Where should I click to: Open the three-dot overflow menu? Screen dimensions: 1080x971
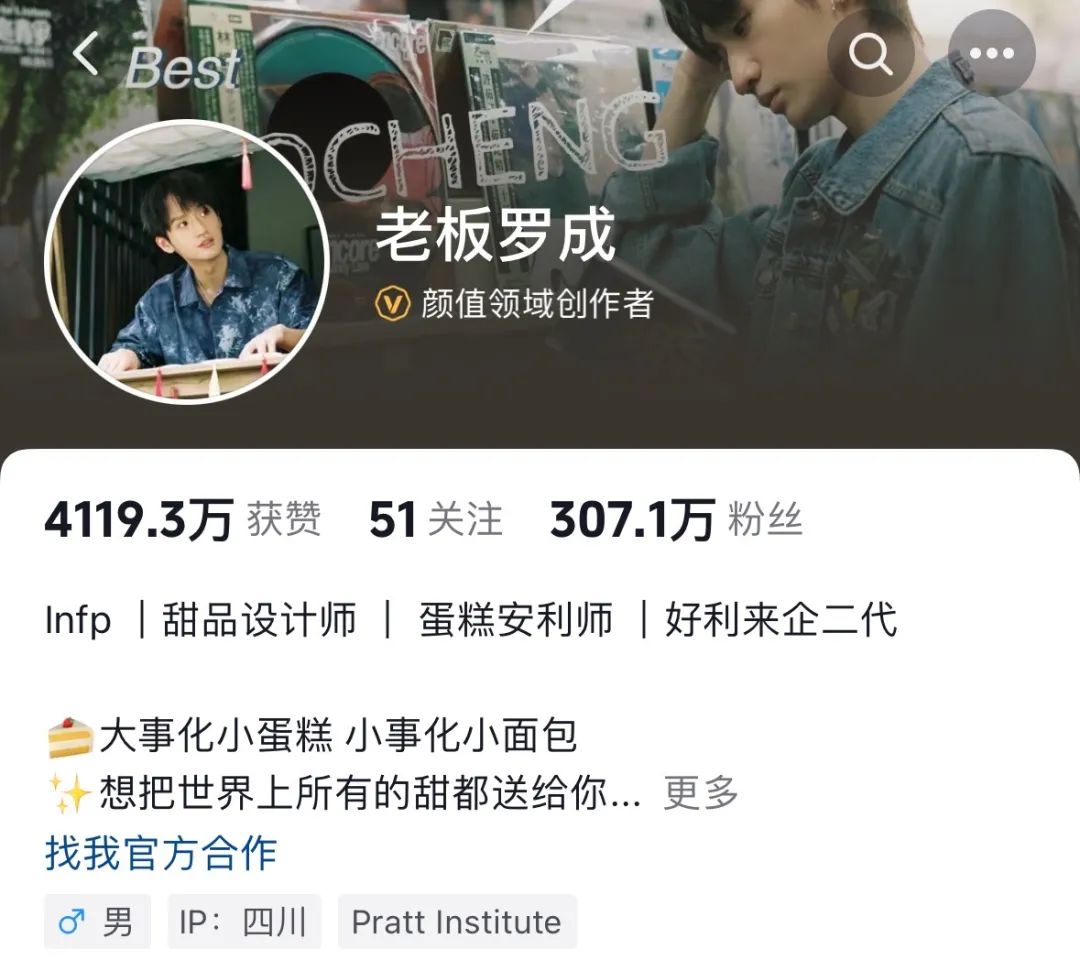(991, 55)
